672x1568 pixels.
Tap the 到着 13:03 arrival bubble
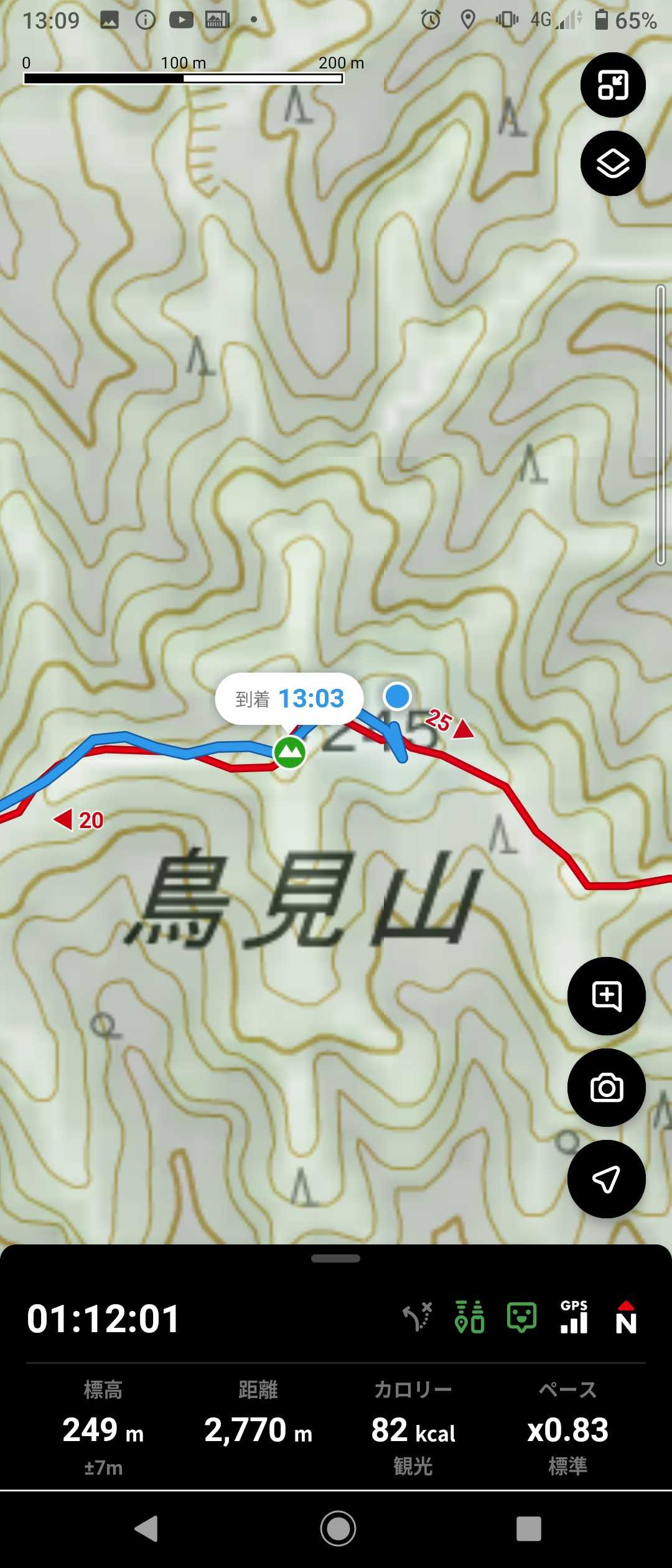coord(289,699)
